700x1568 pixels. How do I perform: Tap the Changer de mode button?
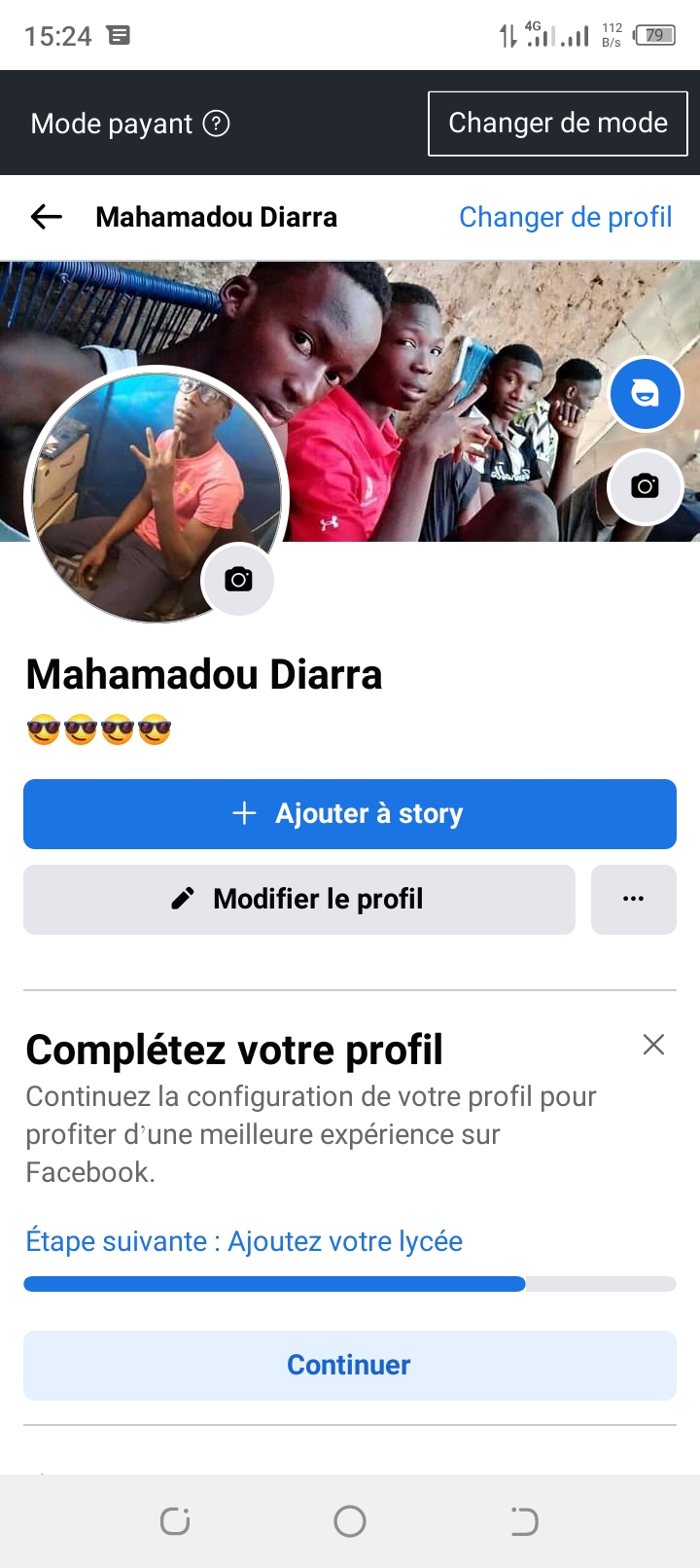coord(557,124)
